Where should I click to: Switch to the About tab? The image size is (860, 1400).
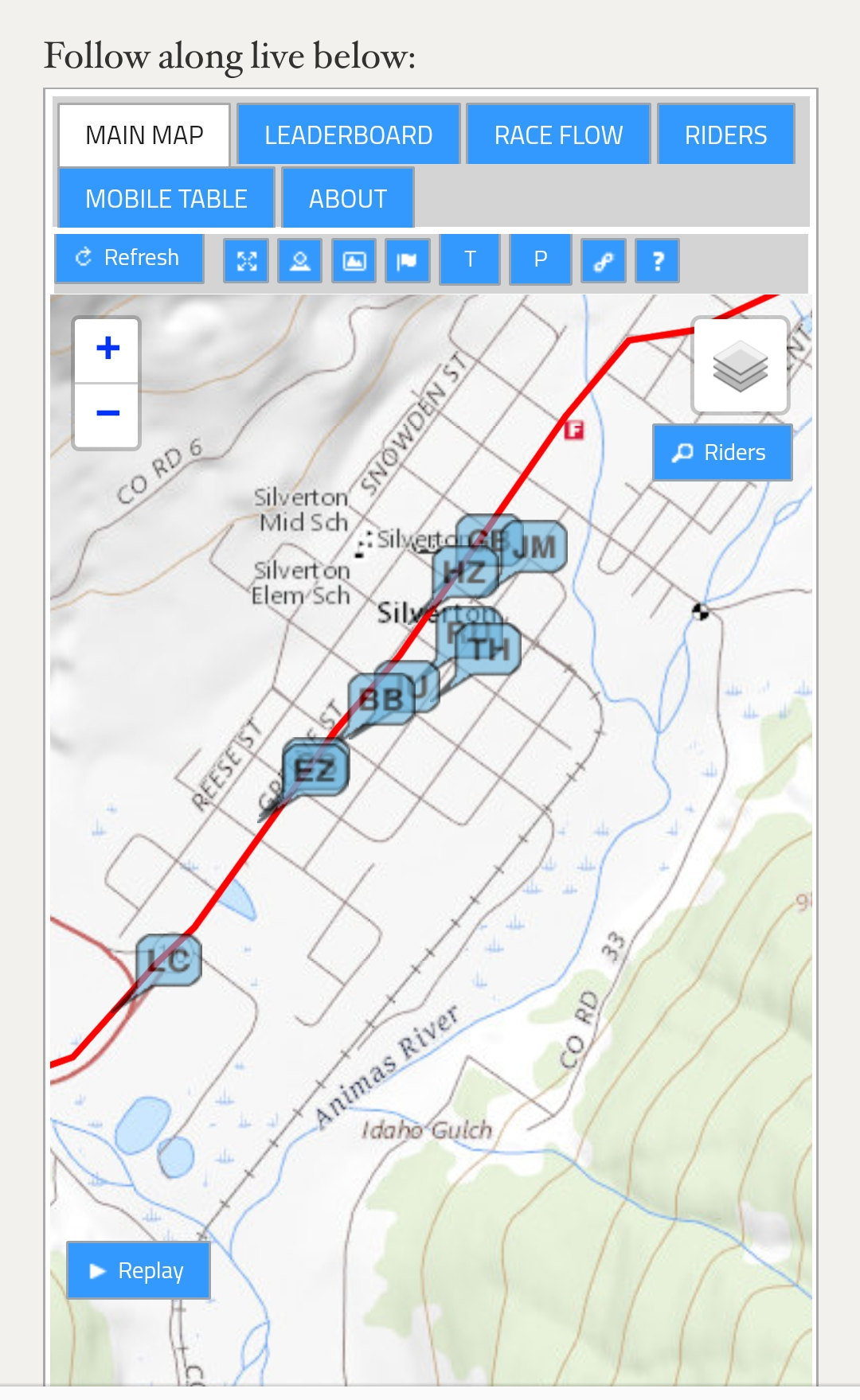coord(348,198)
